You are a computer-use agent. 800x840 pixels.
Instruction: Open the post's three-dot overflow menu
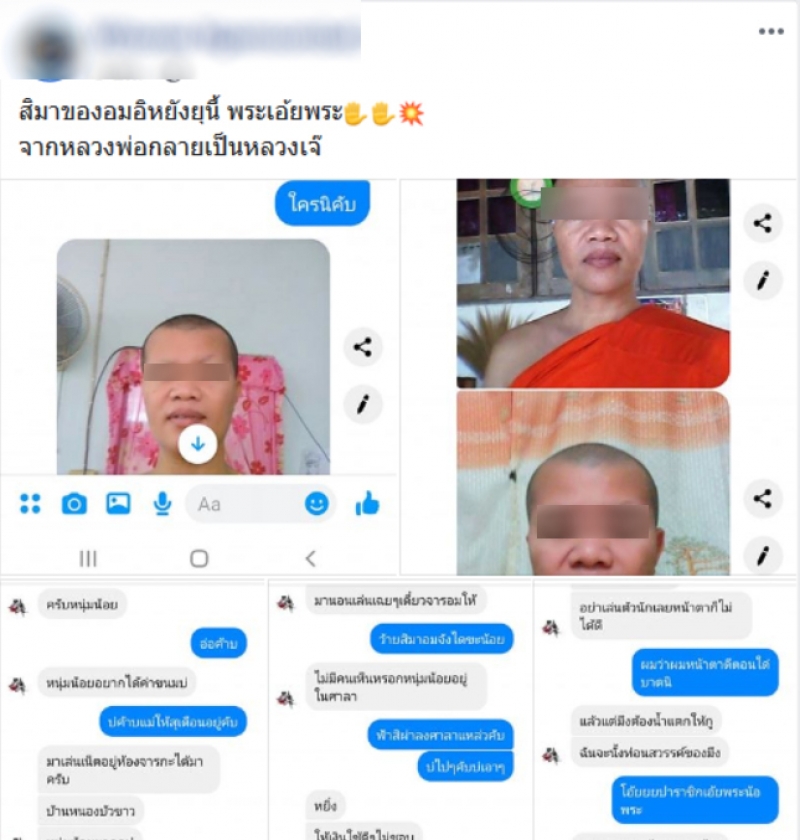coord(770,31)
